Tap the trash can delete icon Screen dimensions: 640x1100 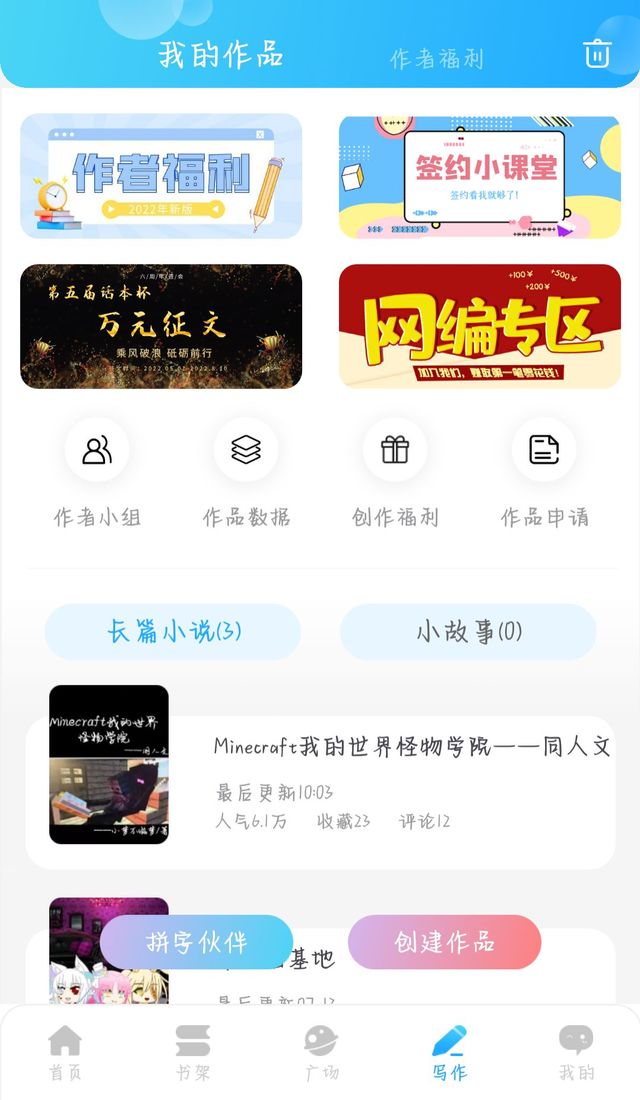[597, 53]
